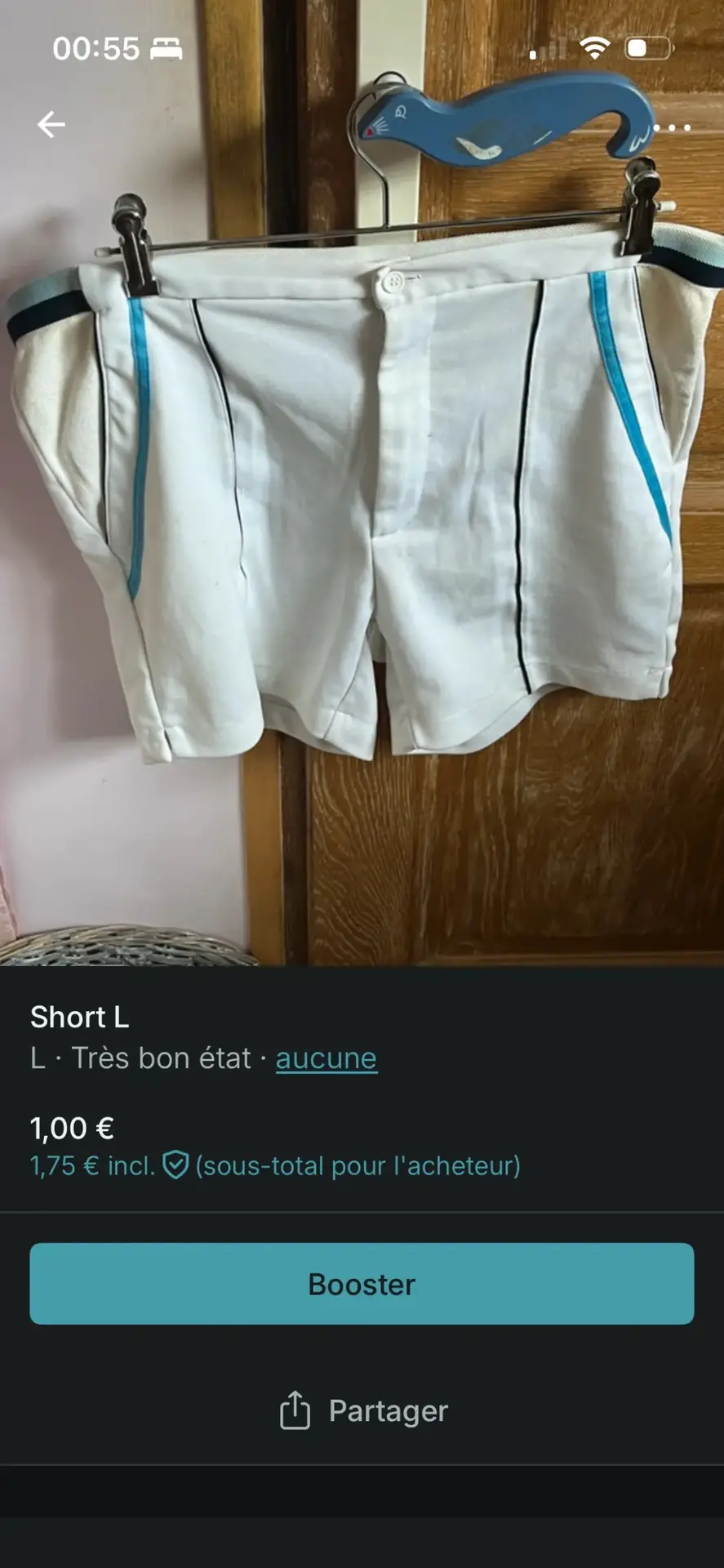Viewport: 724px width, 1568px height.
Task: Share this listing via Partager
Action: pyautogui.click(x=363, y=1410)
